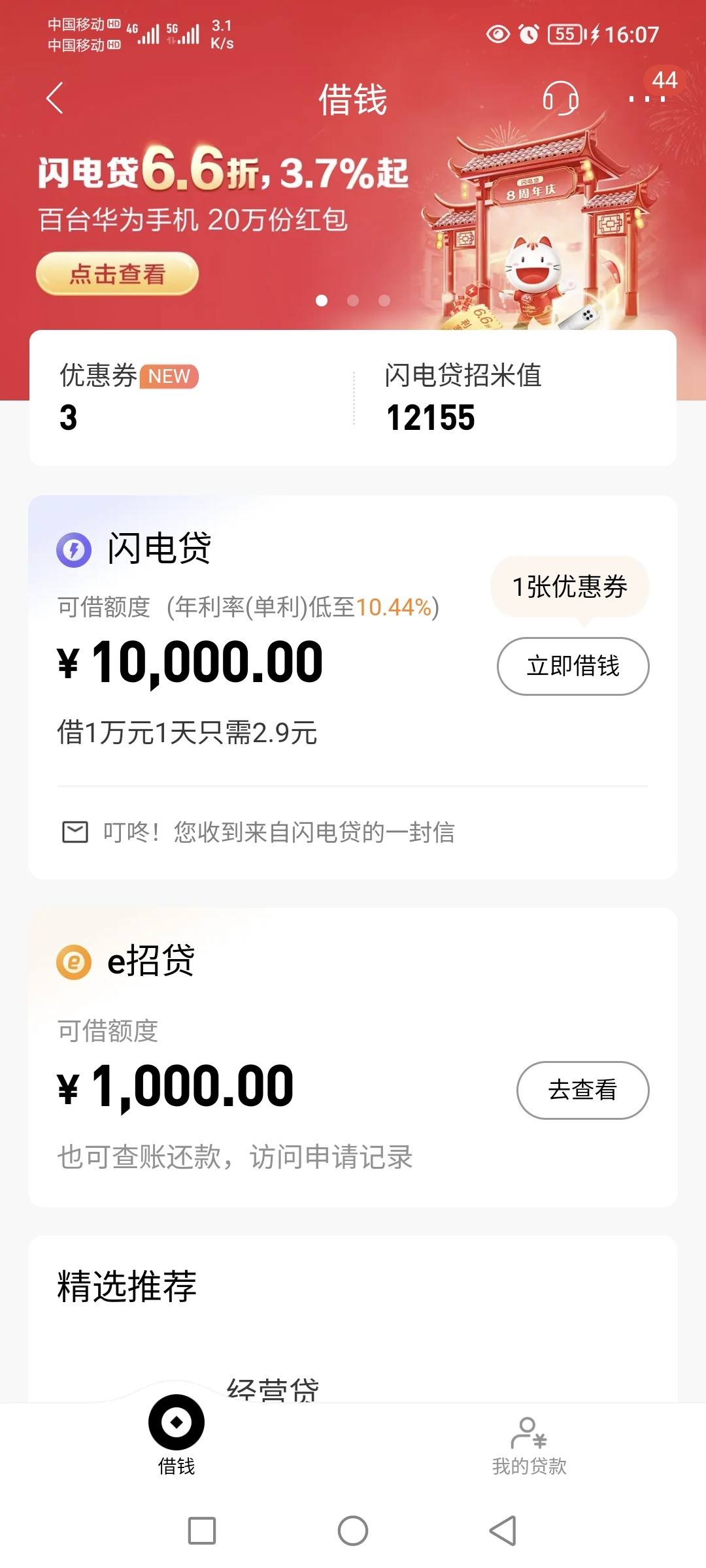This screenshot has height=1568, width=706.
Task: Open the 经营贷 recommendation
Action: (273, 1389)
